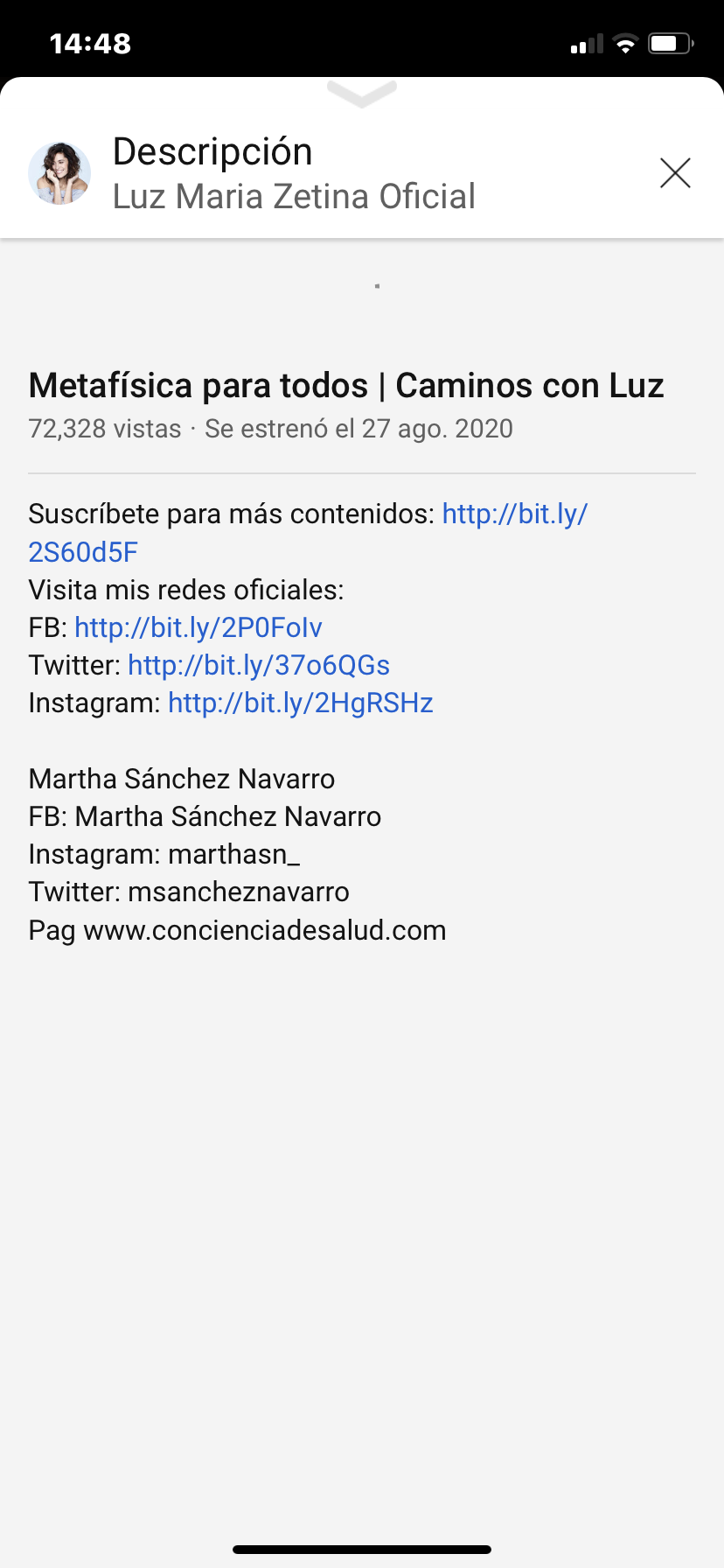The image size is (724, 1568).
Task: Tap the Luz Maria Zetina channel avatar
Action: (59, 173)
